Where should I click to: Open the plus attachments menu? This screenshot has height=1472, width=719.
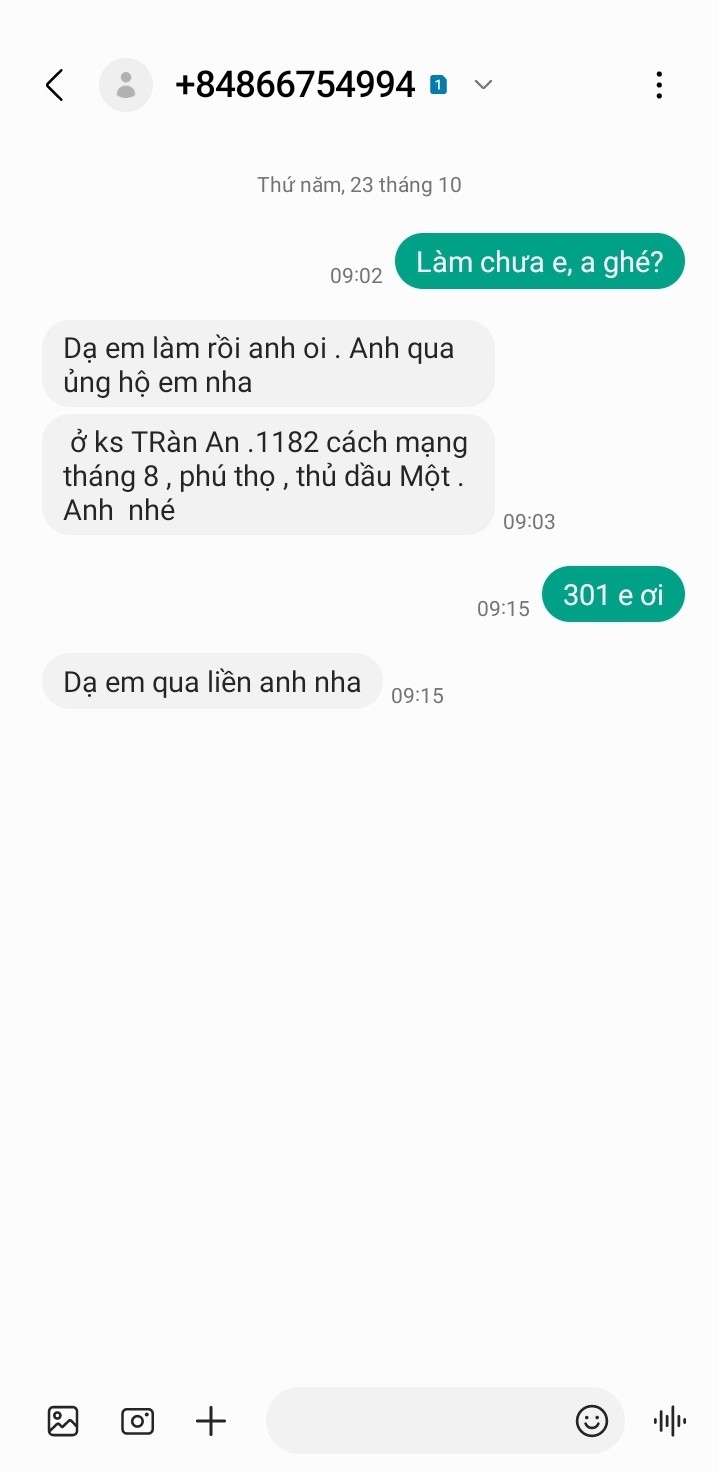(x=211, y=1420)
